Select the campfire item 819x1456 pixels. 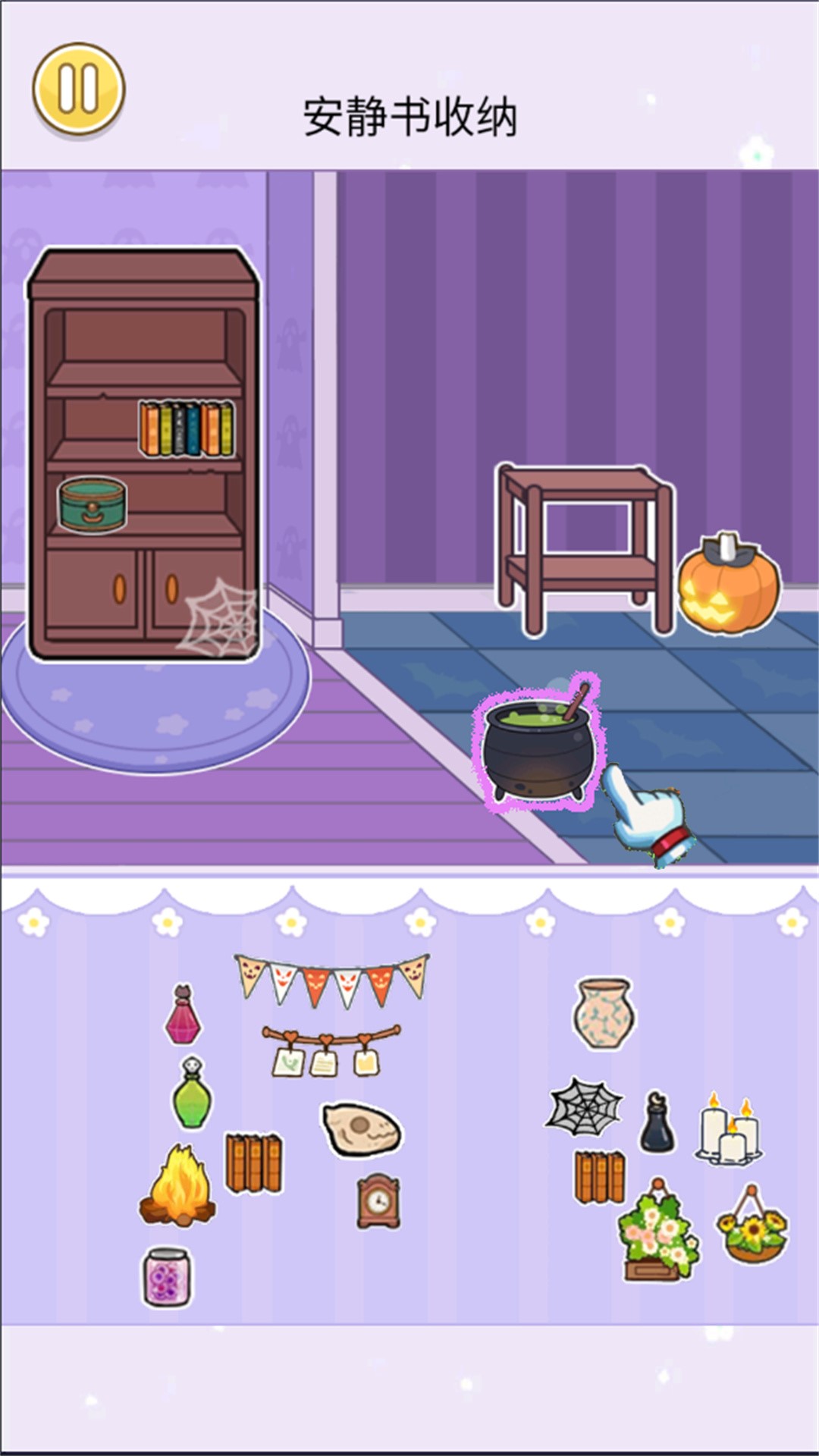pyautogui.click(x=177, y=1186)
